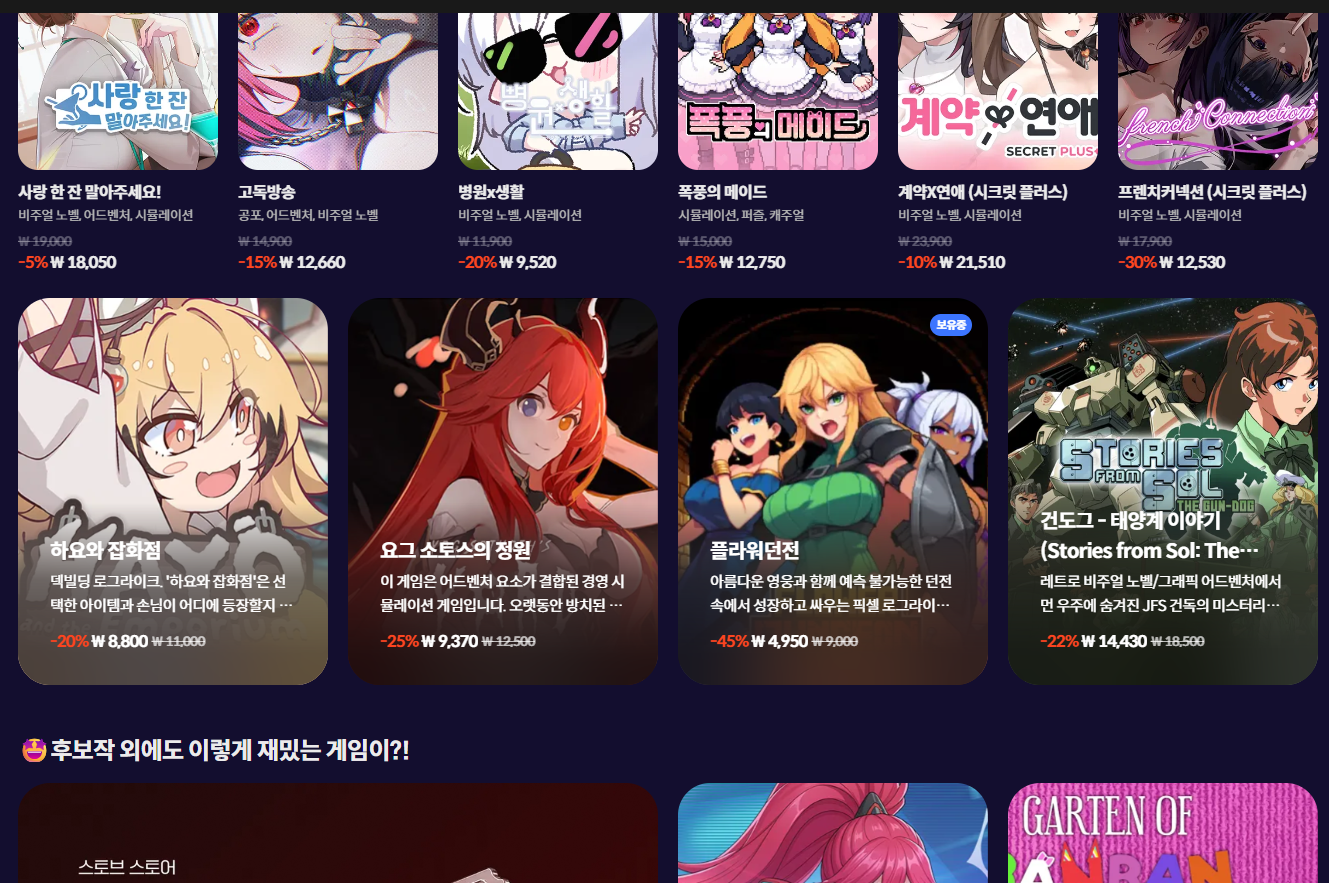The image size is (1329, 883).
Task: Open the Garten of Banban tile
Action: pos(1163,835)
